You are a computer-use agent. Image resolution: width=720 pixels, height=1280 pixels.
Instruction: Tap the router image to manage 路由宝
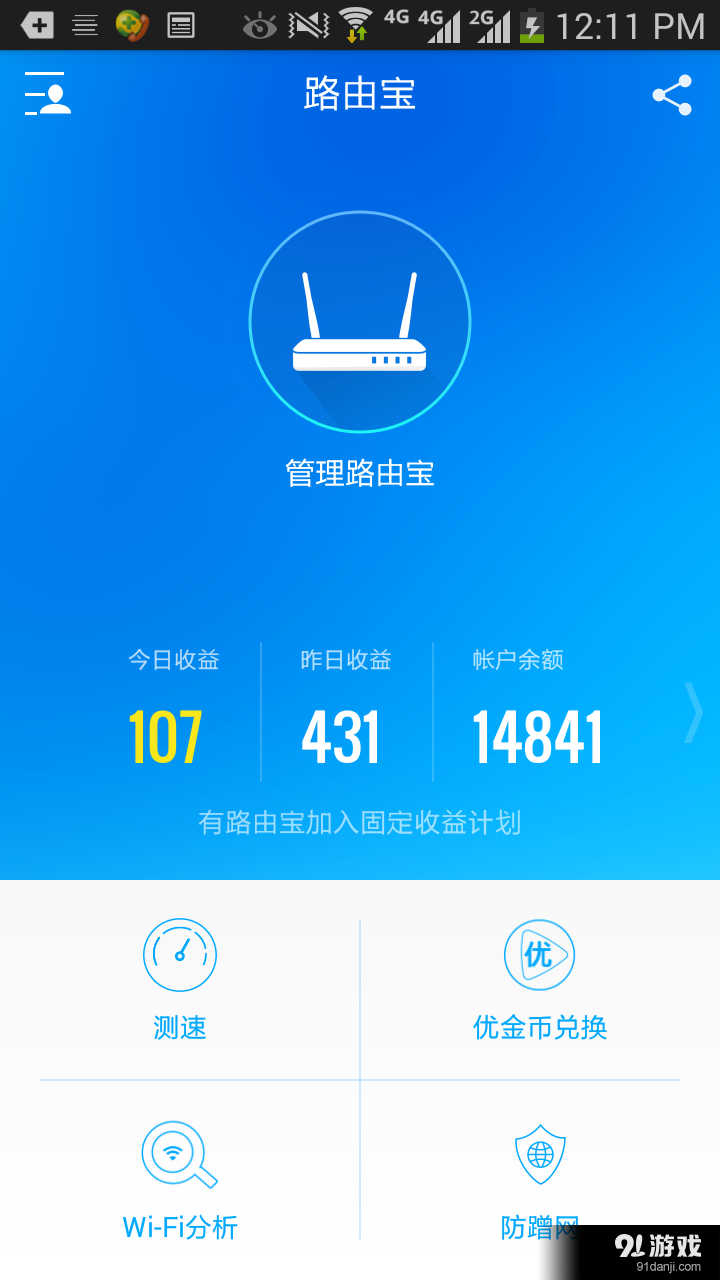(x=360, y=320)
